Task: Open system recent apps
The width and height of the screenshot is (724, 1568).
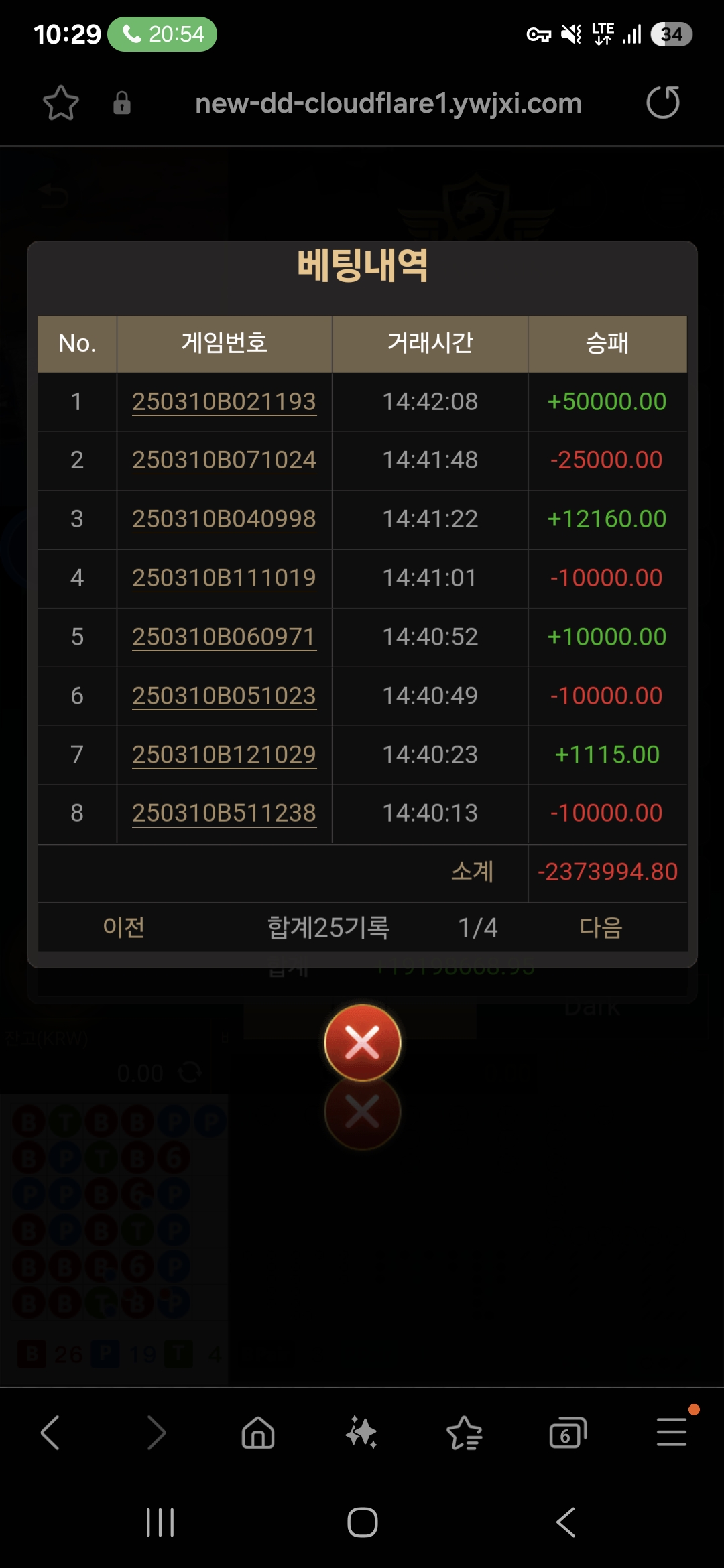Action: tap(160, 1522)
